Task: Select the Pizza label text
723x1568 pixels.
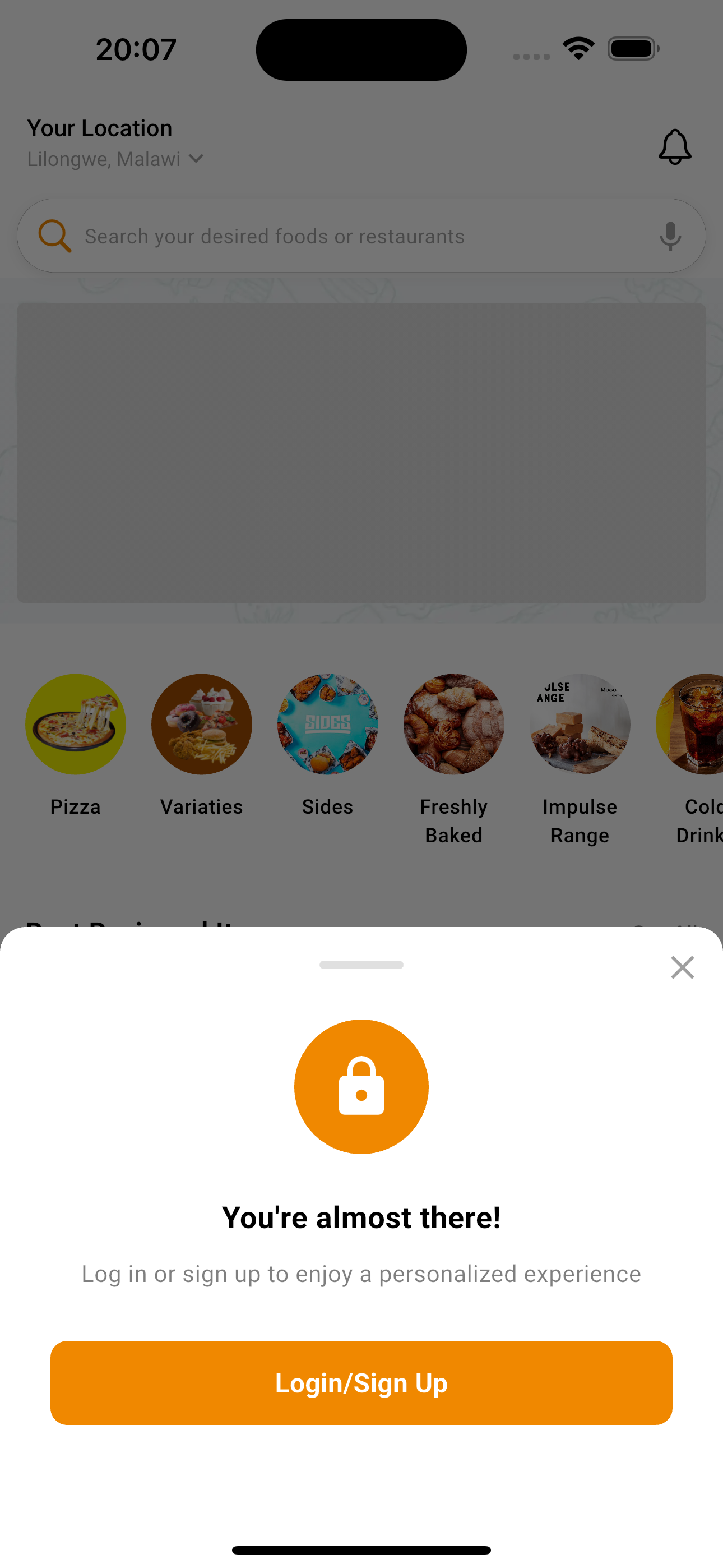Action: (x=76, y=806)
